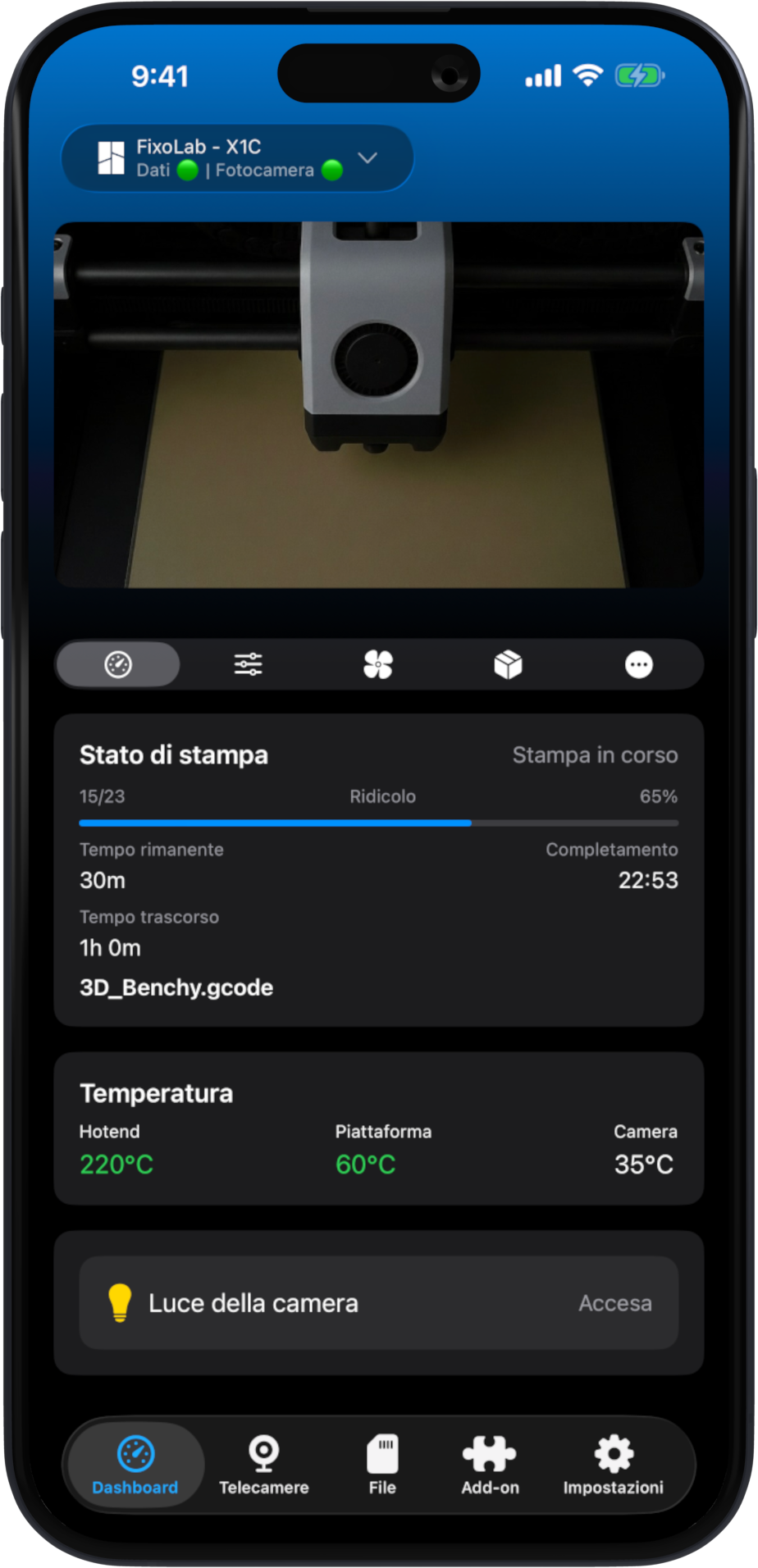This screenshot has width=758, height=1568.
Task: Toggle Luce della camera
Action: pyautogui.click(x=378, y=1303)
